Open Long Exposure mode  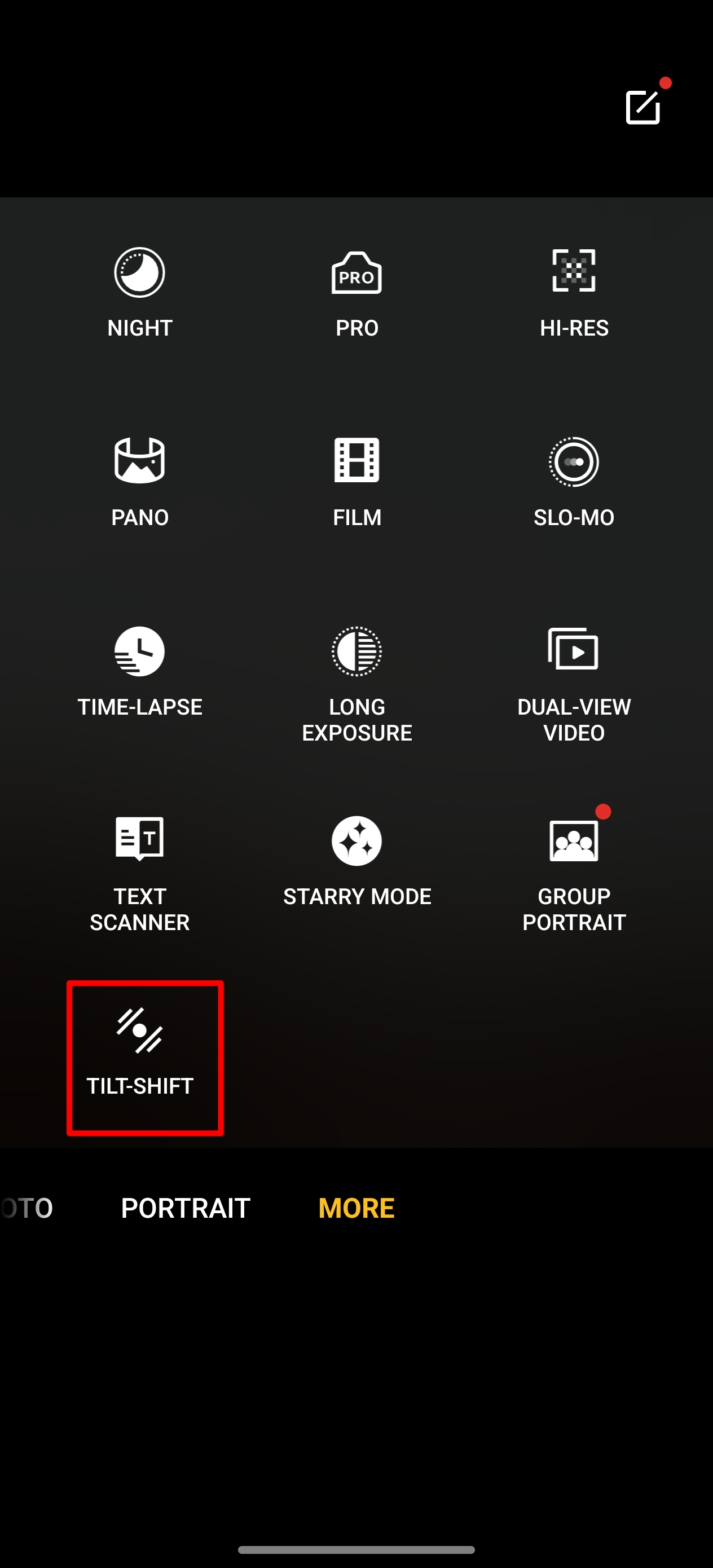point(357,683)
